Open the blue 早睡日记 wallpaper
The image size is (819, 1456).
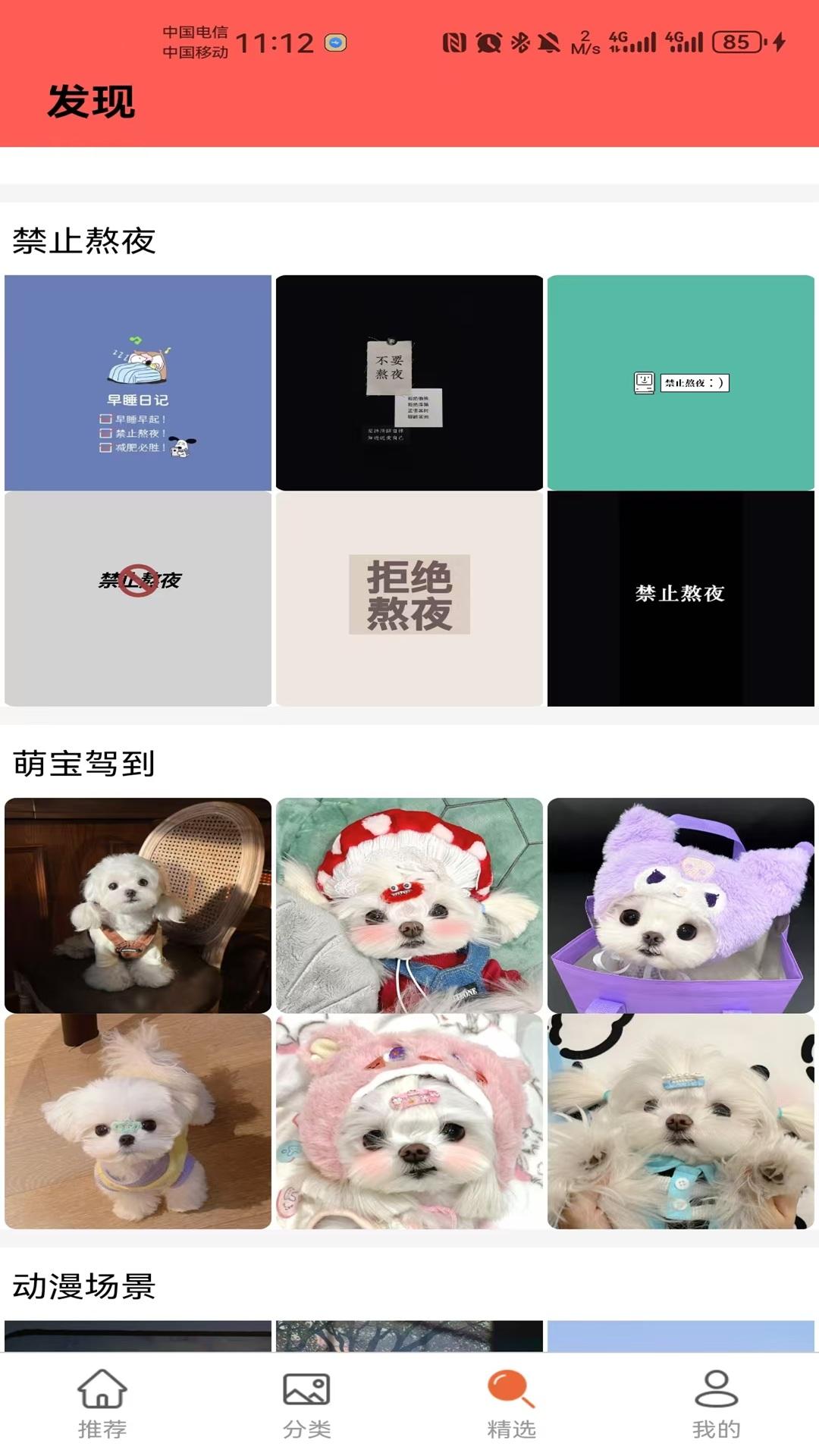pyautogui.click(x=138, y=383)
